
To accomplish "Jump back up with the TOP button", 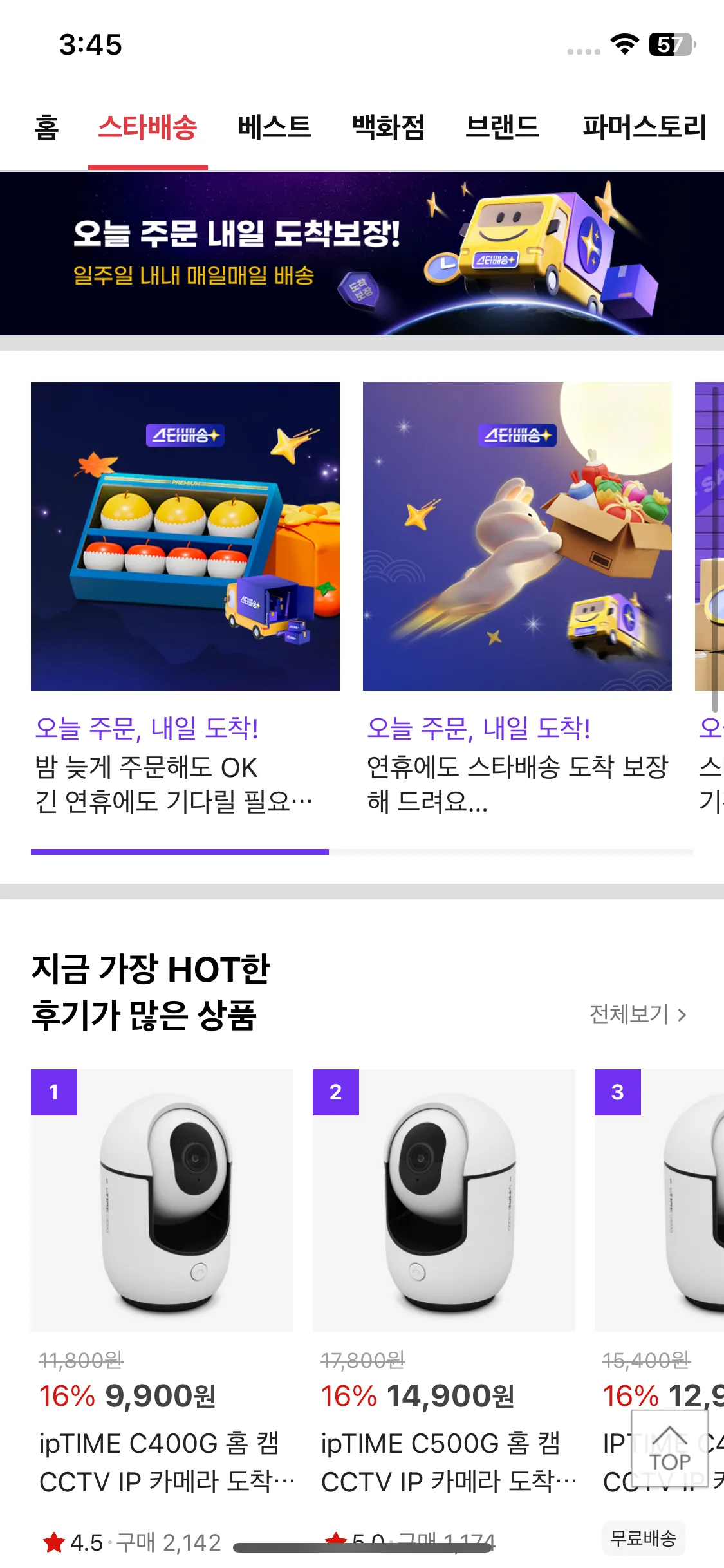I will pyautogui.click(x=669, y=1450).
